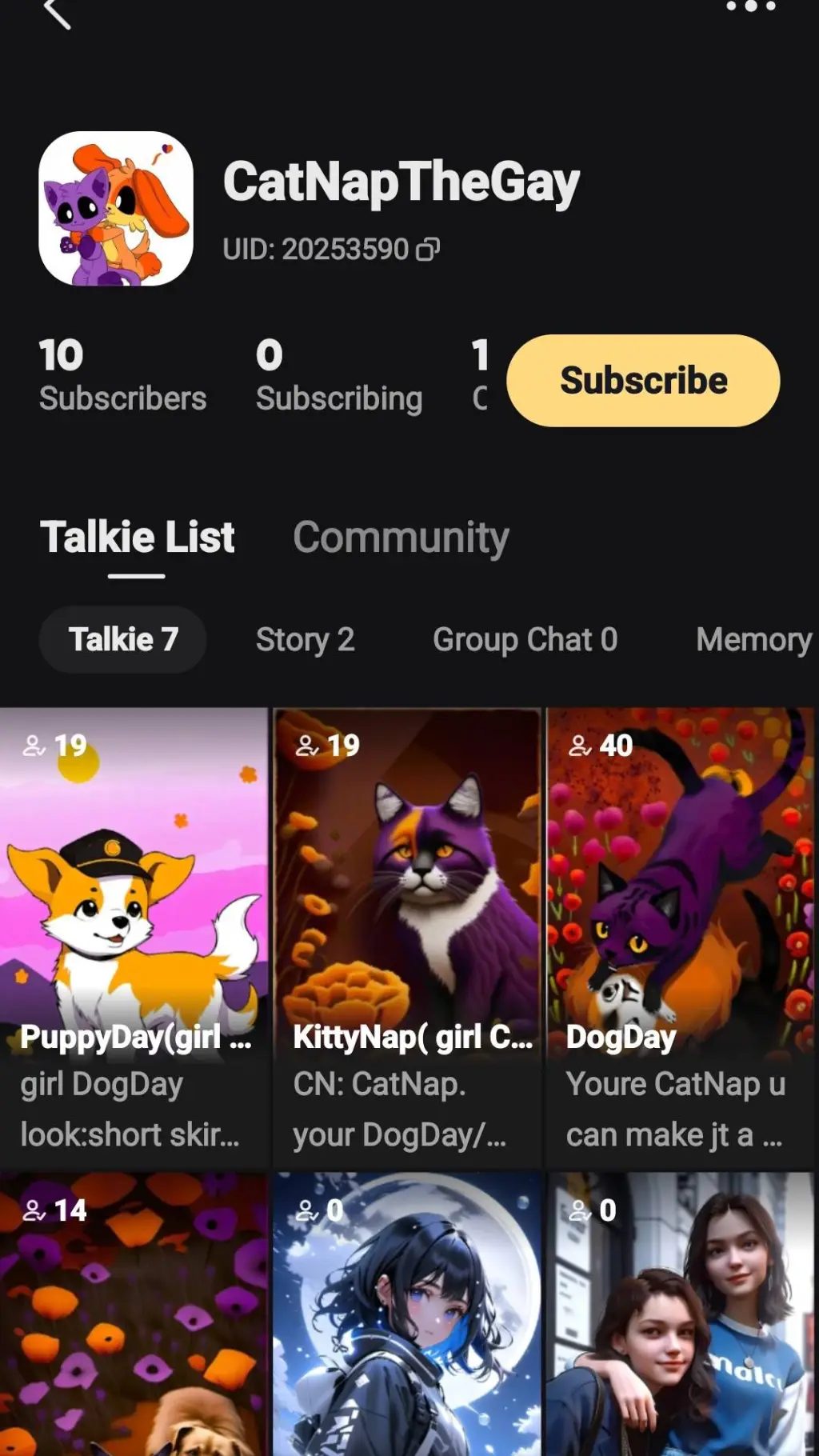Screen dimensions: 819x1456
Task: Show the Story 2 filter
Action: pyautogui.click(x=305, y=639)
